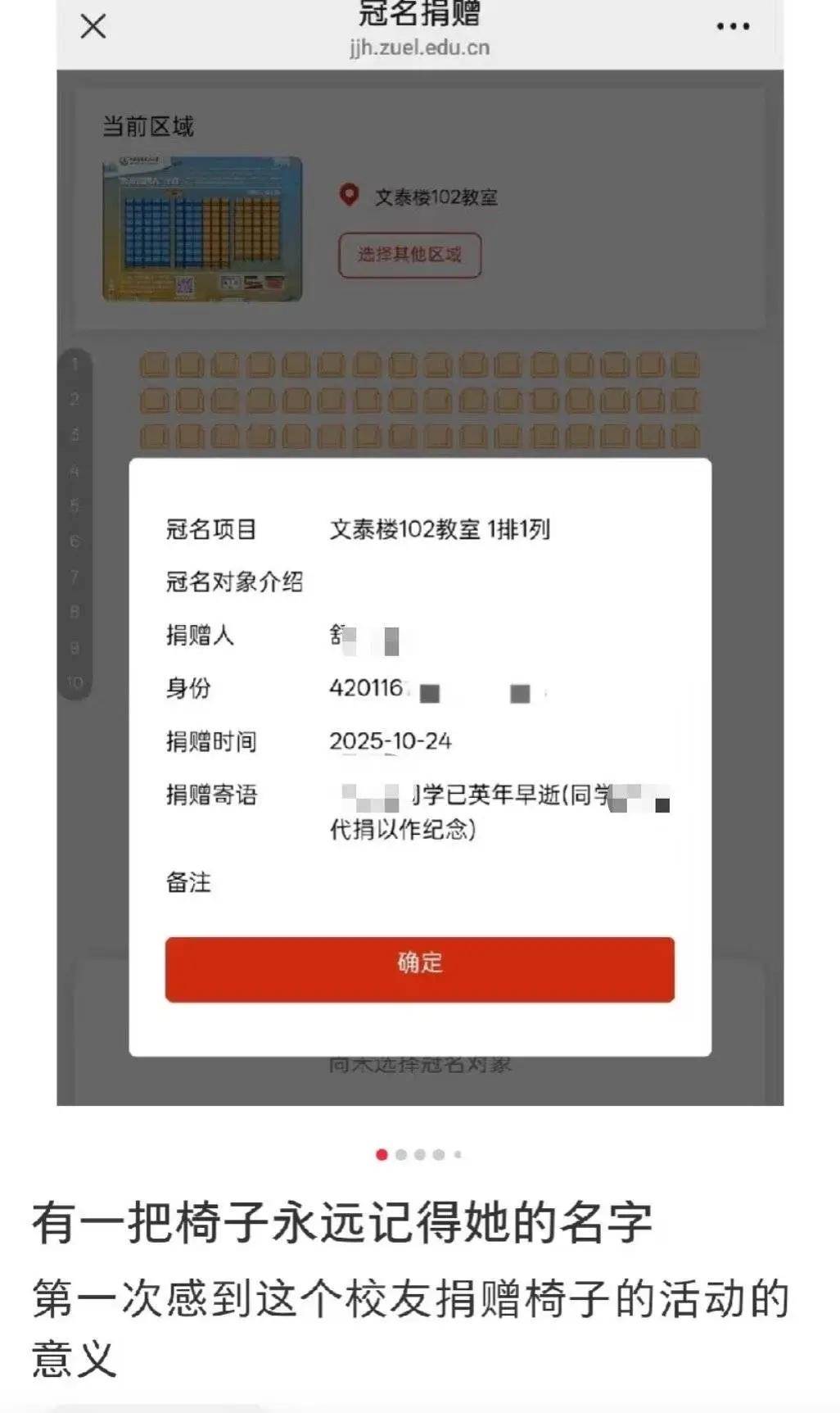
Task: Tap the image carousel page indicator dots
Action: pos(419,1154)
